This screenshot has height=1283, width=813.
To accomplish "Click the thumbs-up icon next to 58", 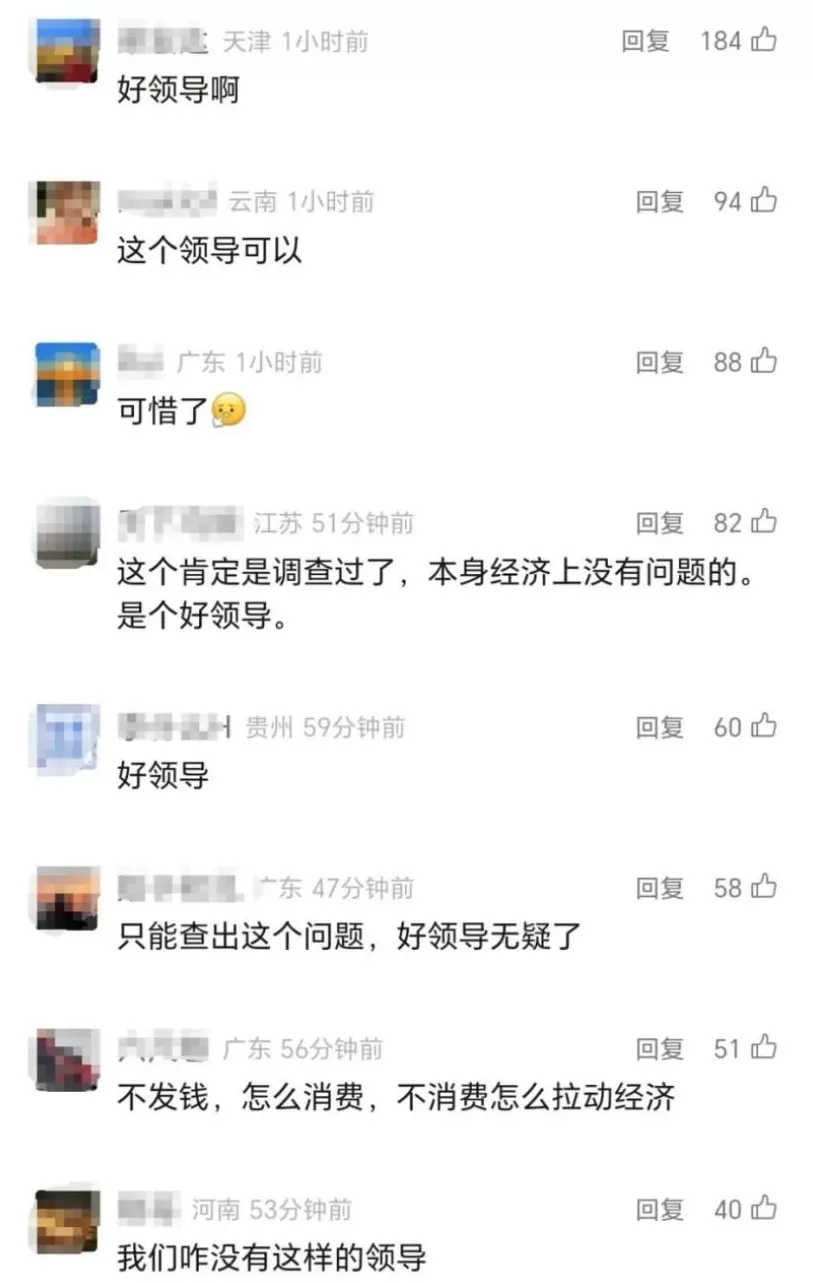I will [x=763, y=887].
